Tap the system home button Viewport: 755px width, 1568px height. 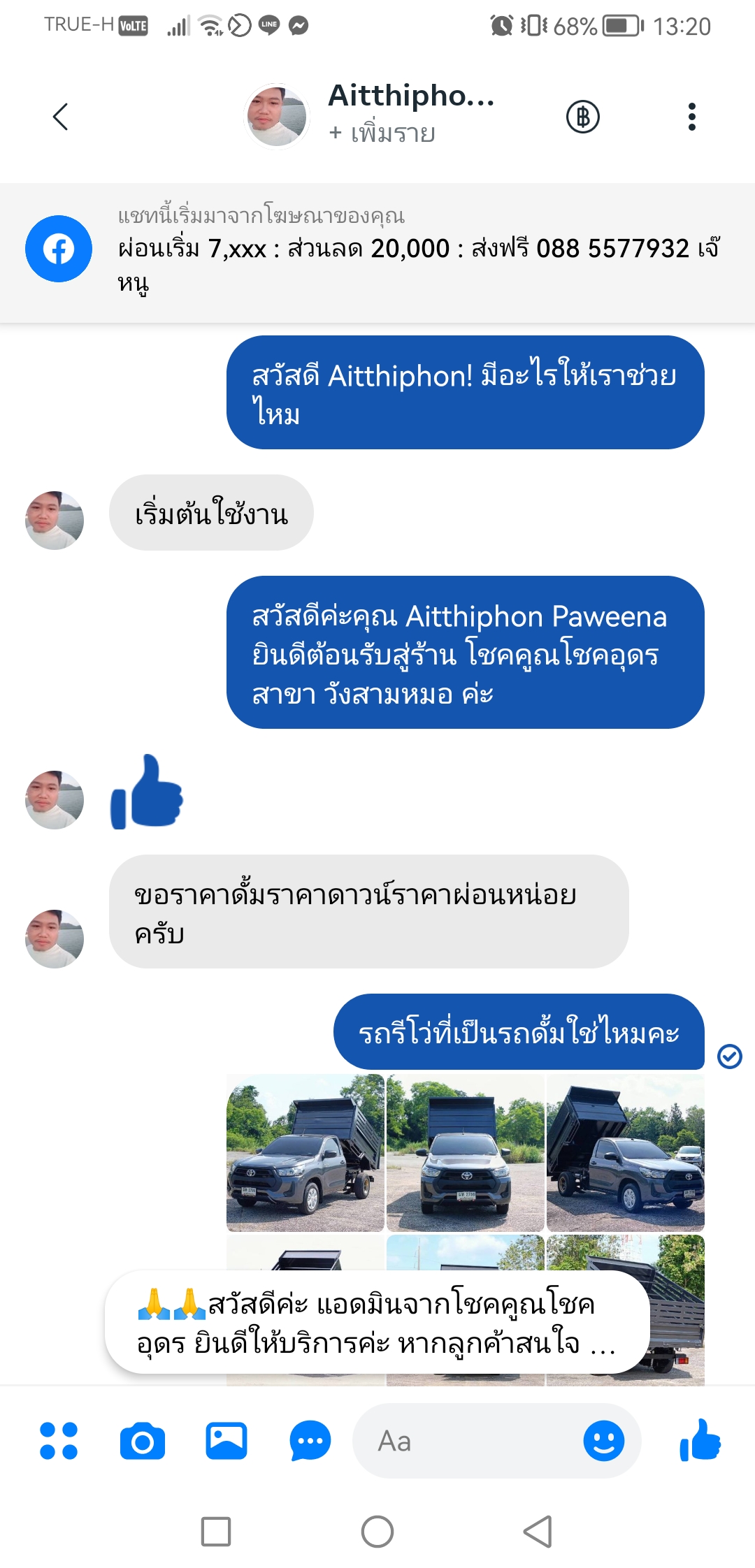click(x=377, y=1532)
